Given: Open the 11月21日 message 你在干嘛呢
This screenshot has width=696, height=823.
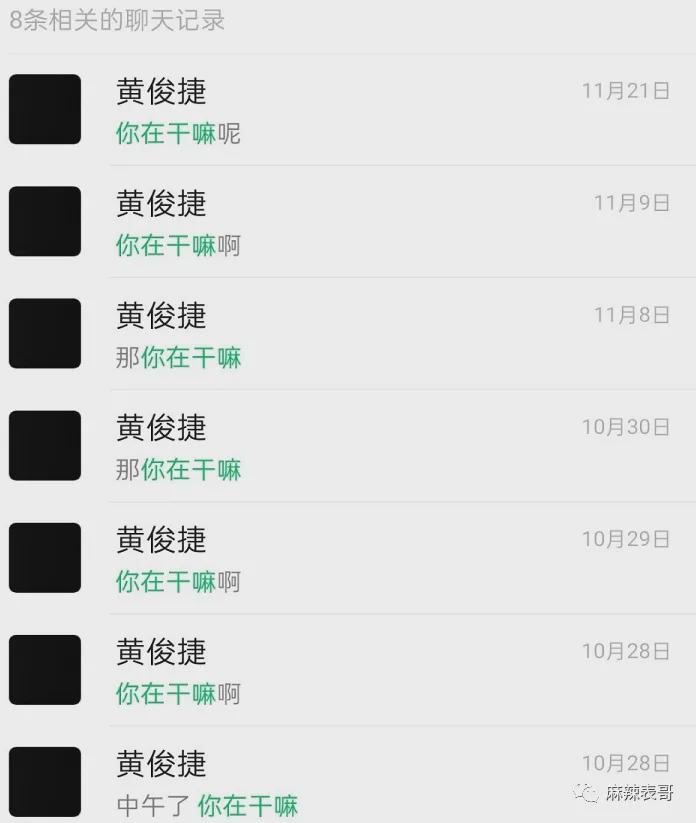Looking at the screenshot, I should click(x=348, y=110).
